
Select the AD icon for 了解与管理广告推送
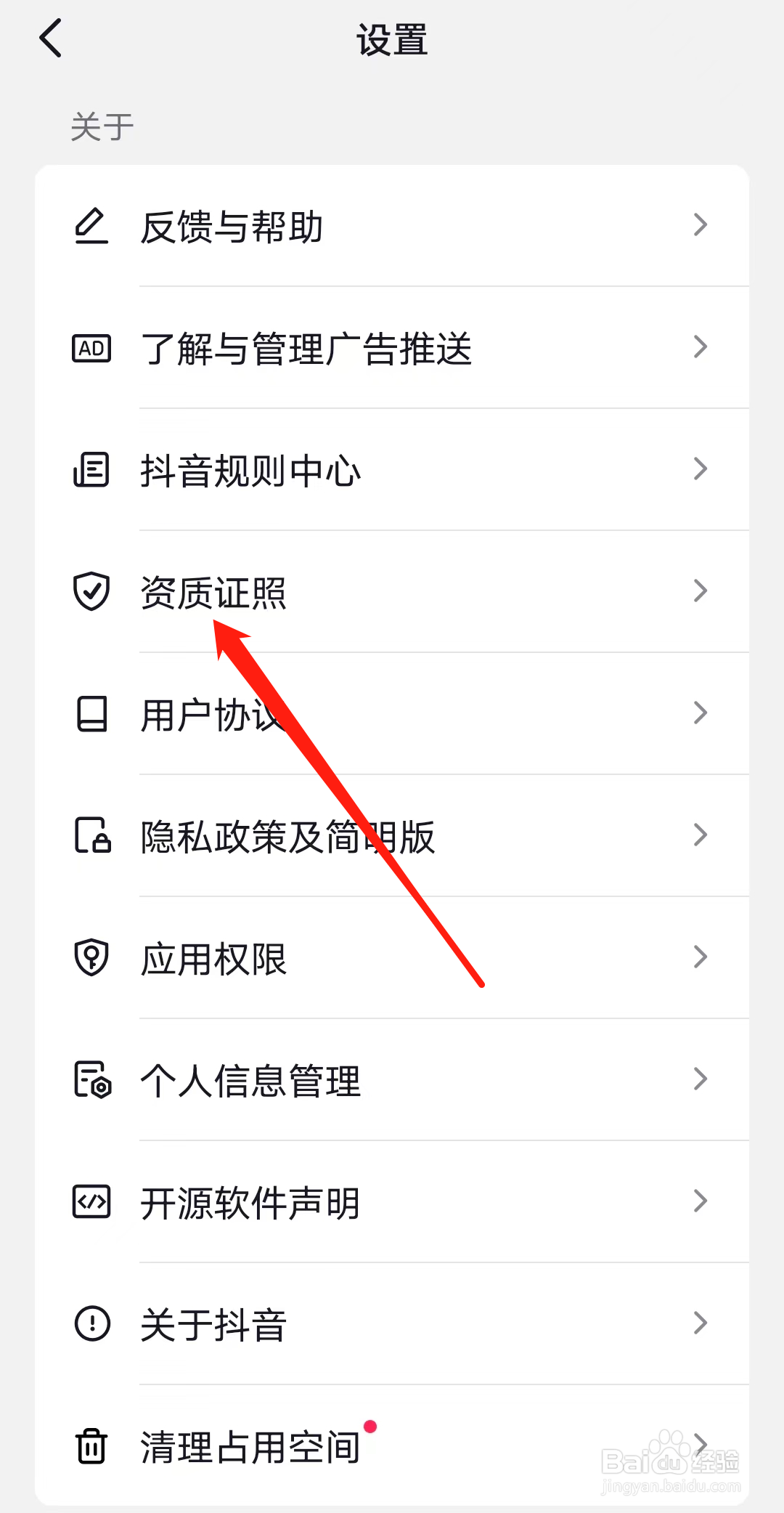click(x=91, y=348)
